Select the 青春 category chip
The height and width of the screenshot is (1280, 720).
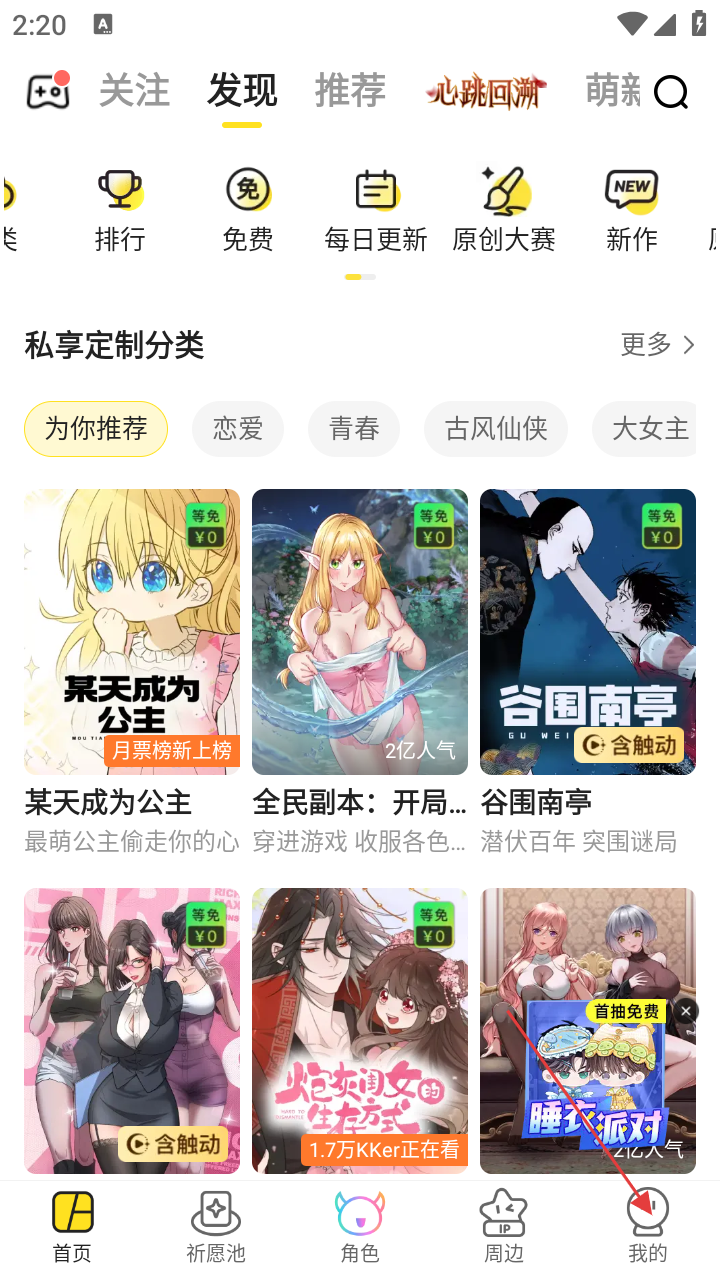354,429
